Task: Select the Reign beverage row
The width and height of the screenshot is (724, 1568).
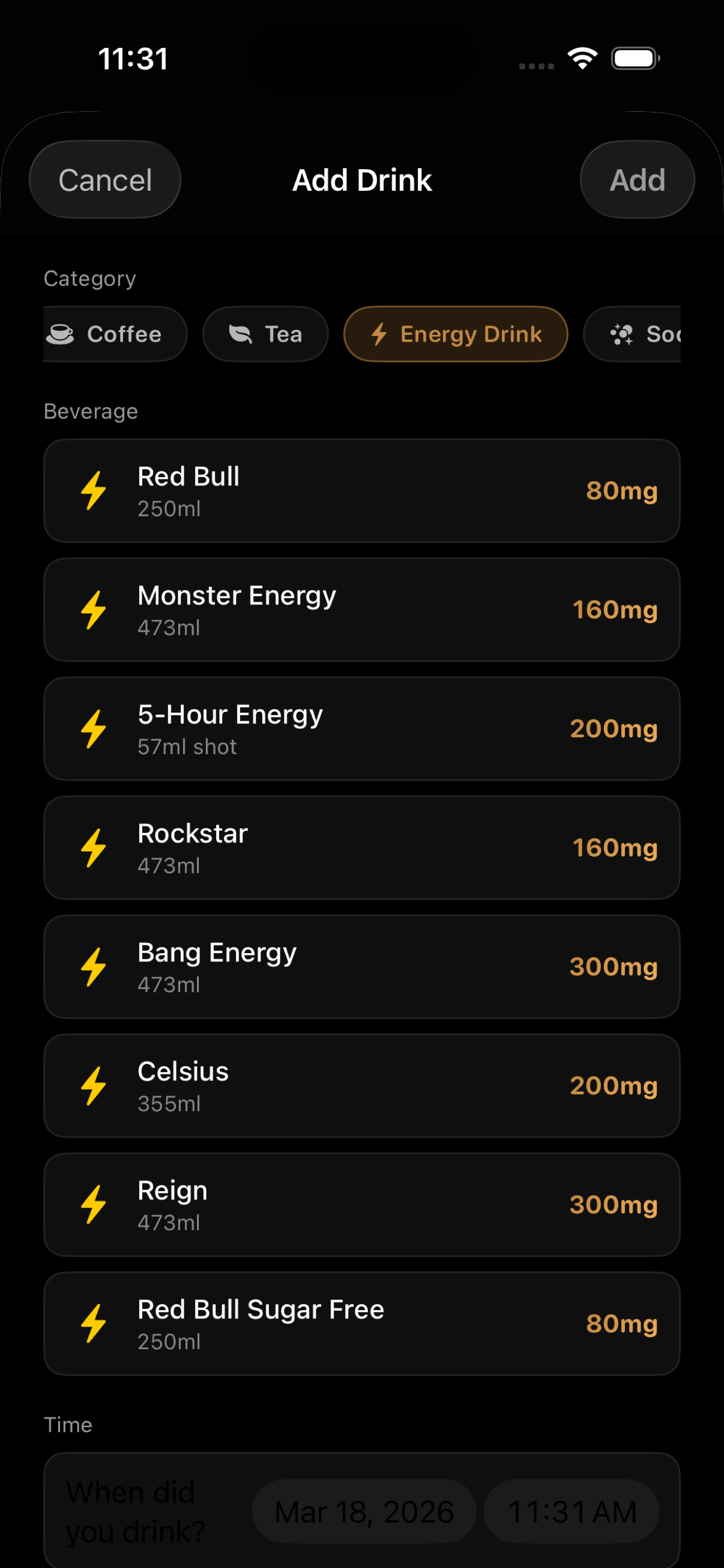Action: pos(362,1205)
